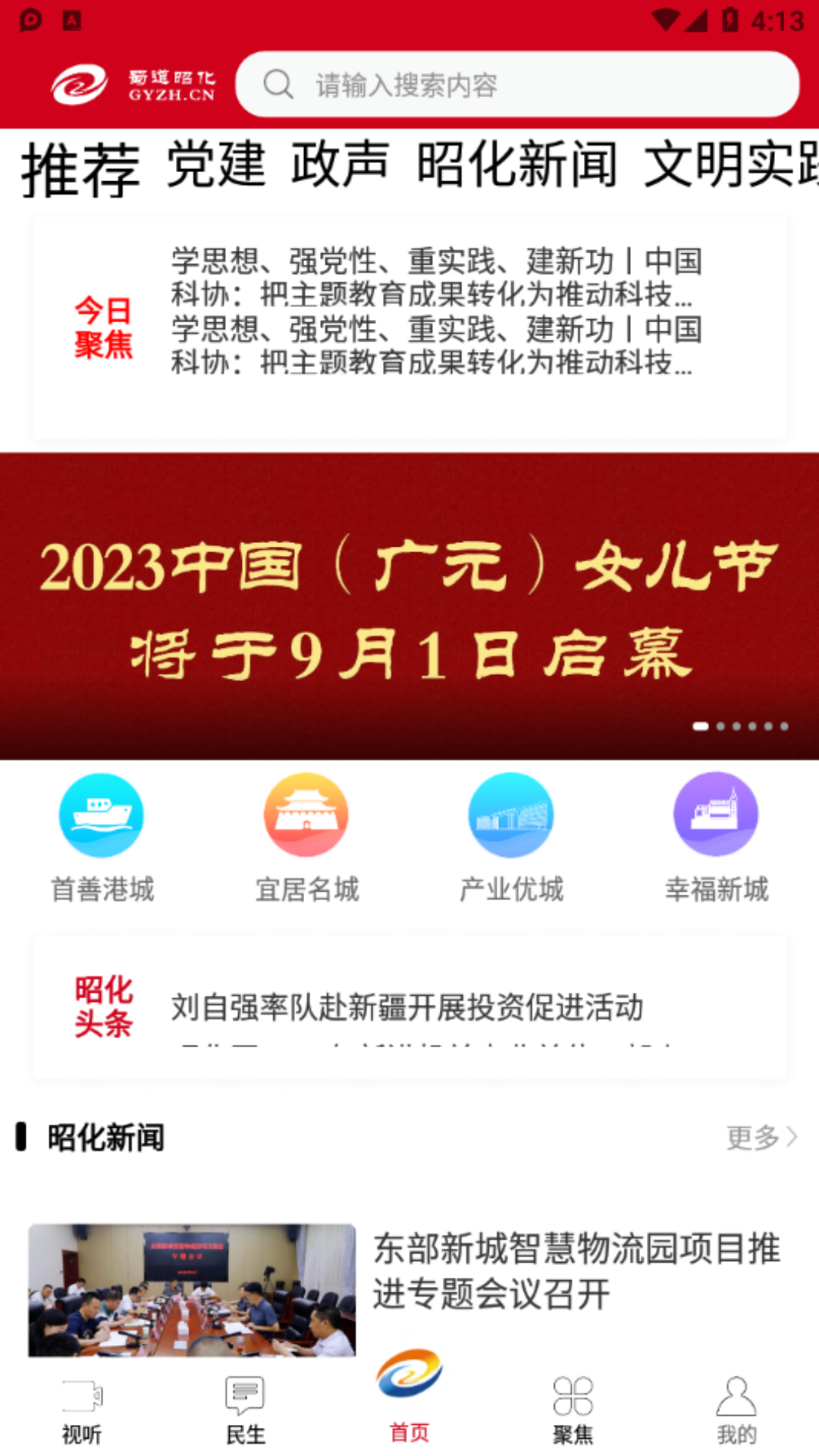Switch to the 党建 tab
Image resolution: width=819 pixels, height=1456 pixels.
[x=216, y=165]
